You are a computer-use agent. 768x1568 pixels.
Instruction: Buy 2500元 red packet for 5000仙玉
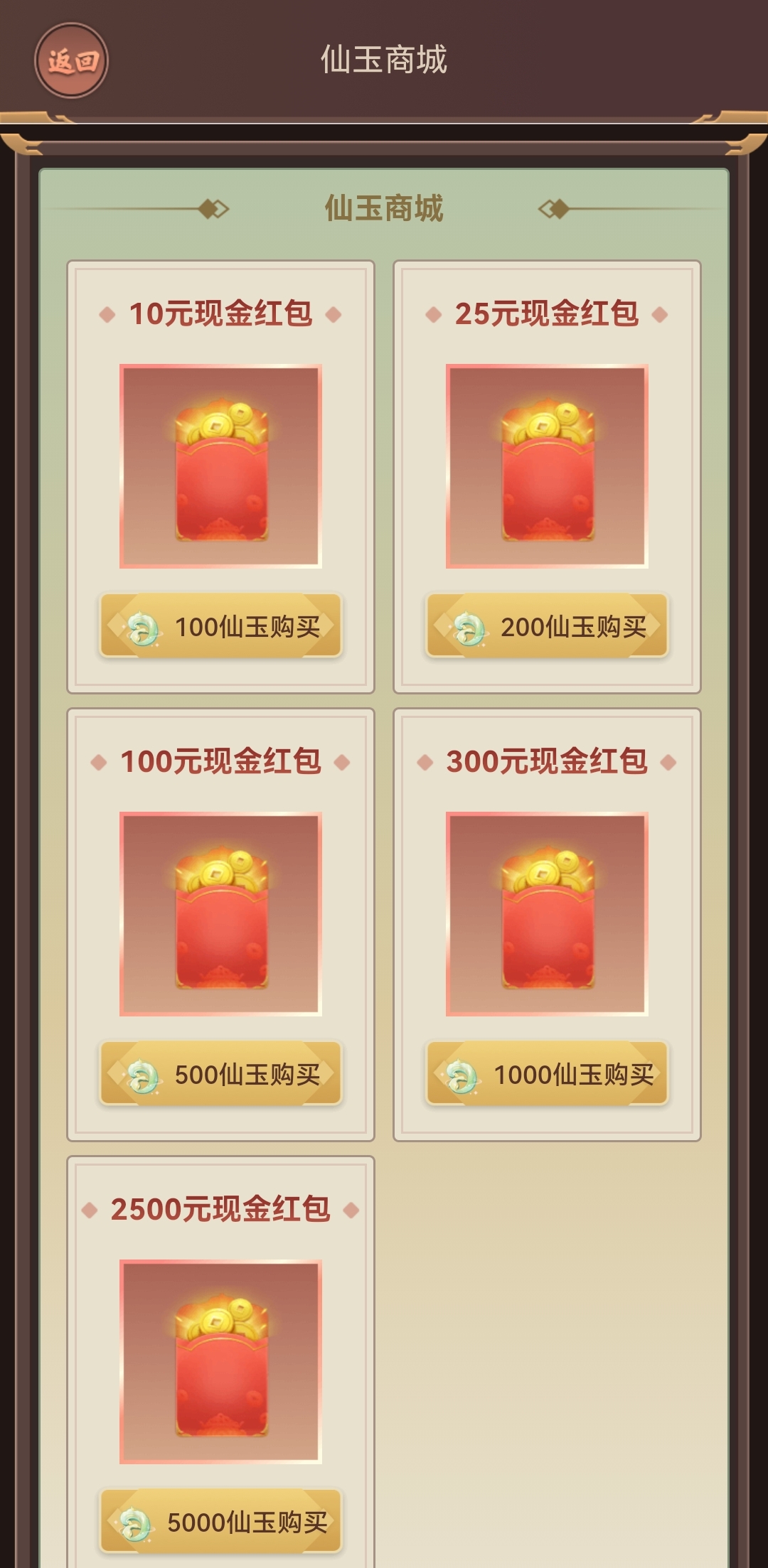tap(220, 1521)
